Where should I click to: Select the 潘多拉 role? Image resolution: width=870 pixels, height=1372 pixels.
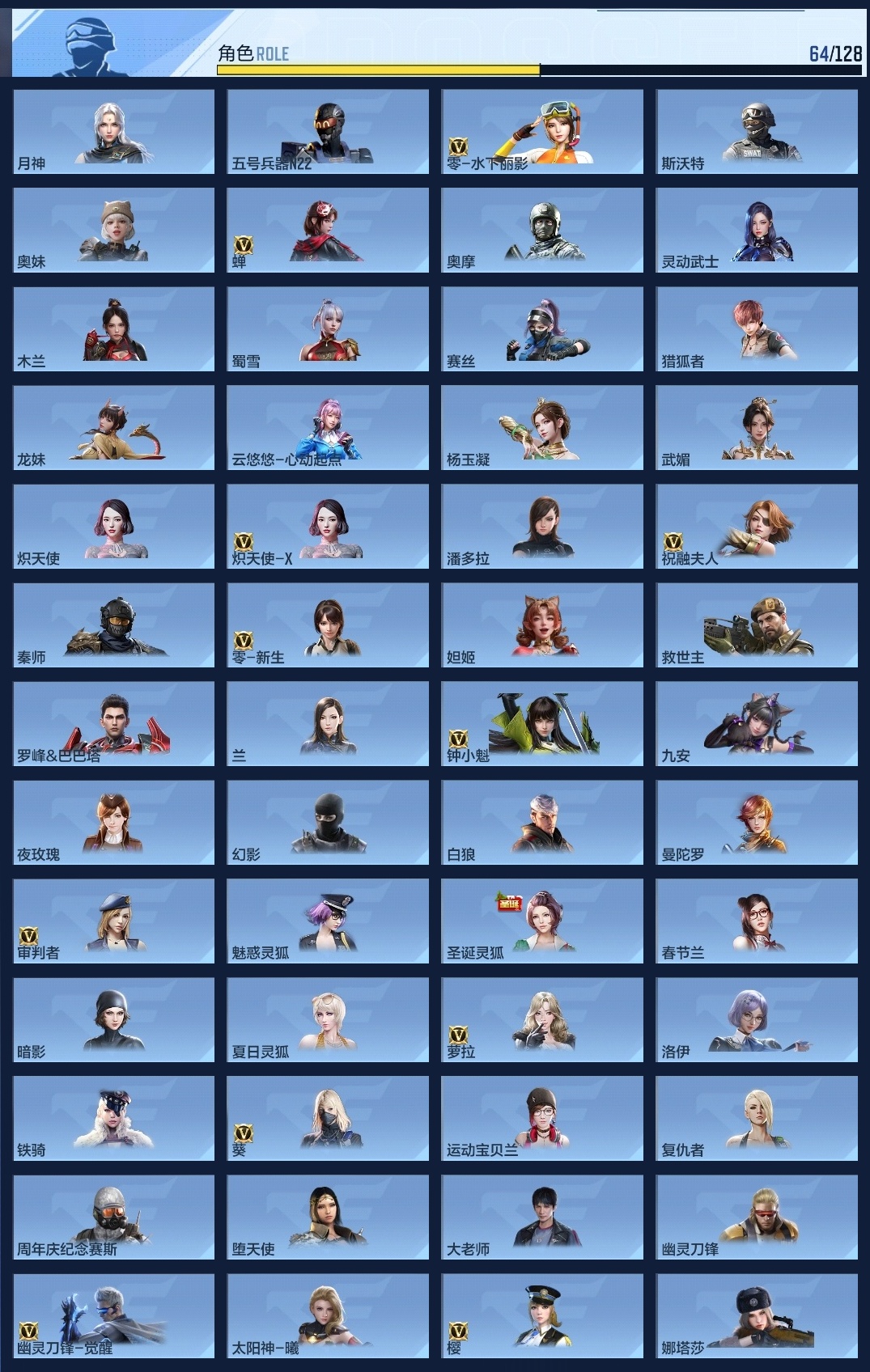point(542,526)
